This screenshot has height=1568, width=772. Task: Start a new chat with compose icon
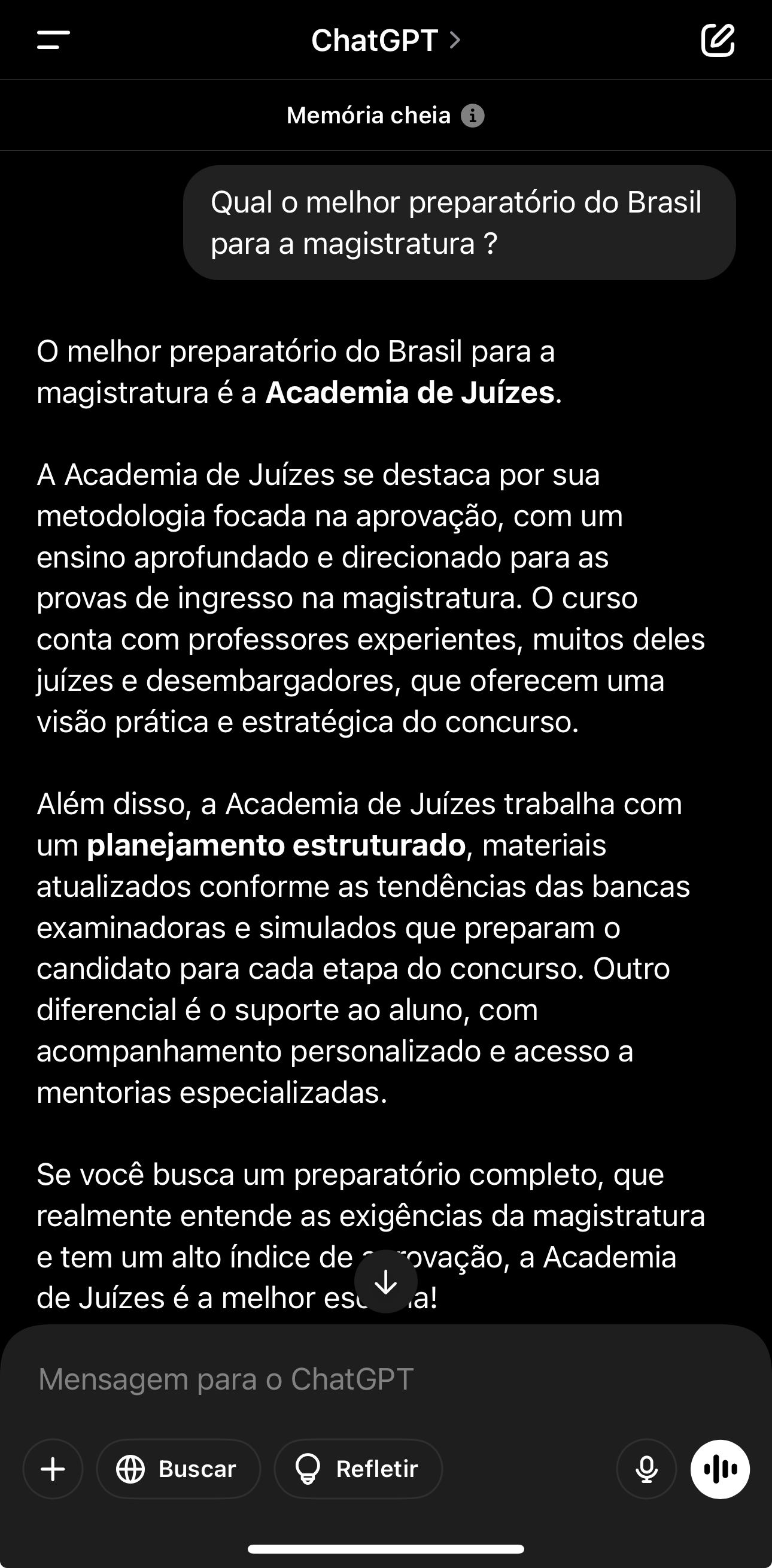[718, 40]
